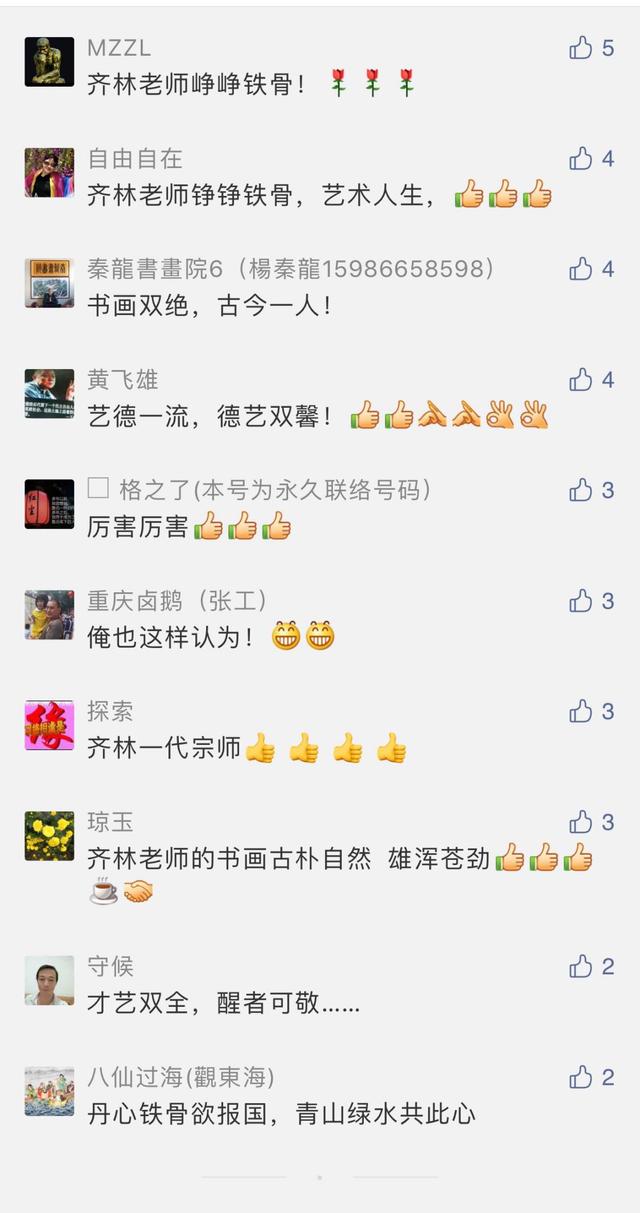The image size is (640, 1213).
Task: Like 守候's comment
Action: (582, 966)
